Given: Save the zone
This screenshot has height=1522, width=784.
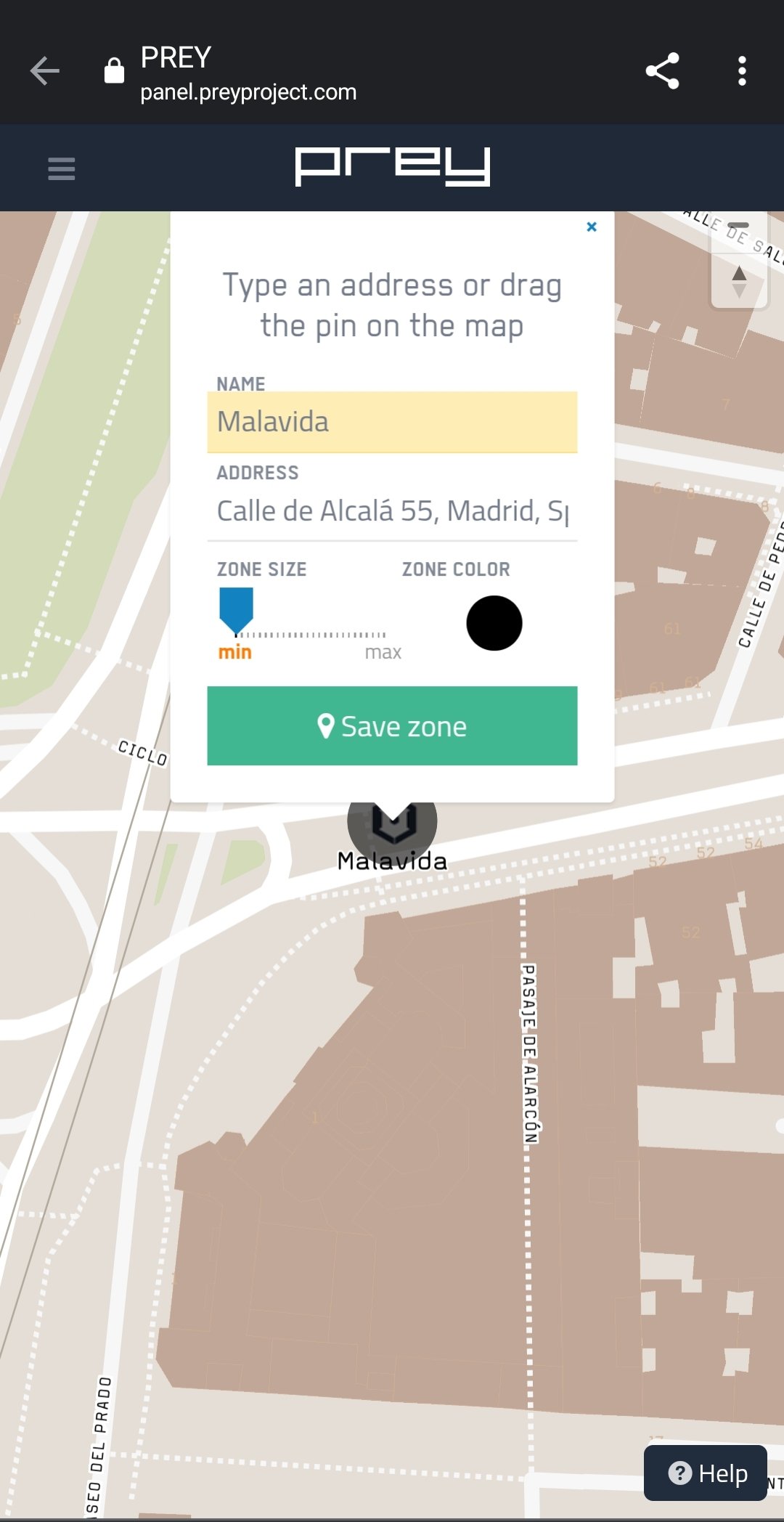Looking at the screenshot, I should click(392, 725).
